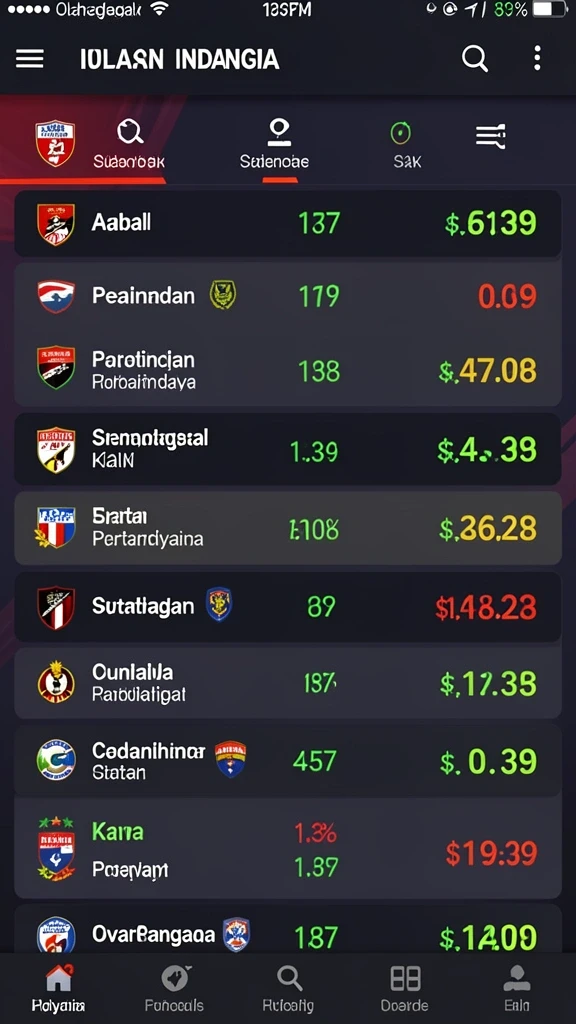
Task: Select the Parotincjan Robaimdaya row
Action: tap(287, 370)
